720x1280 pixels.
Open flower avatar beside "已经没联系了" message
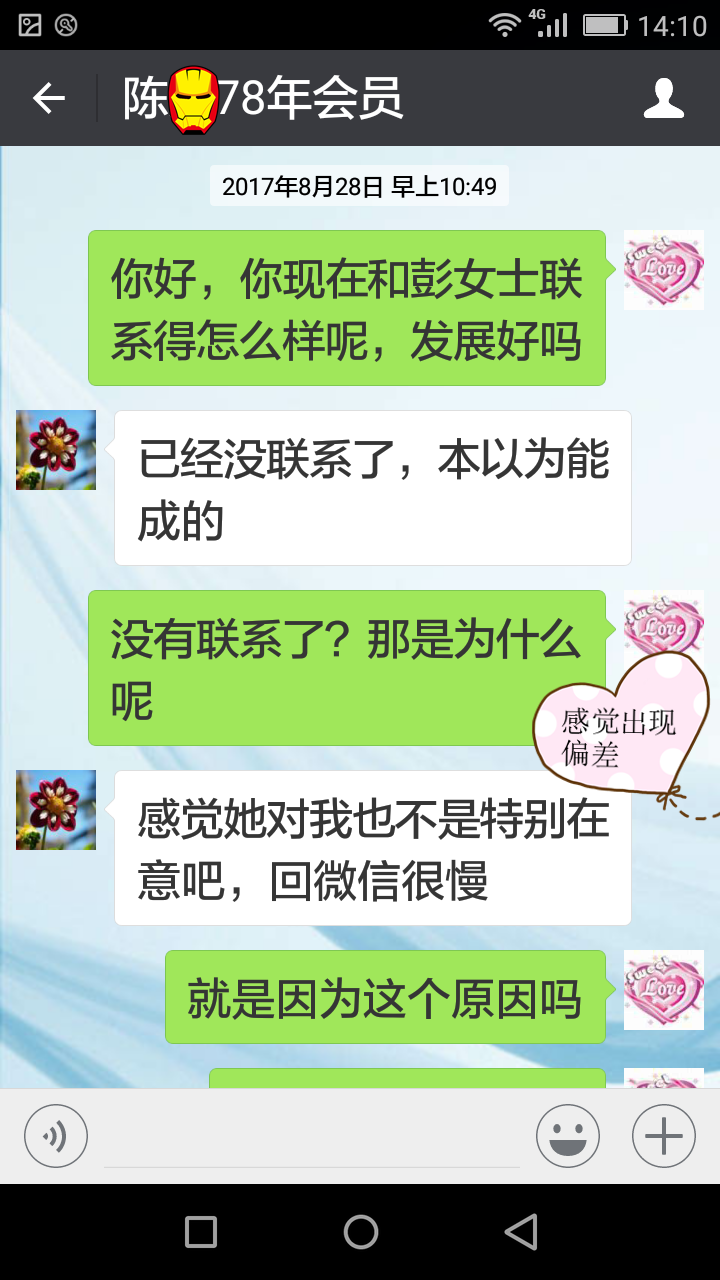click(x=56, y=450)
